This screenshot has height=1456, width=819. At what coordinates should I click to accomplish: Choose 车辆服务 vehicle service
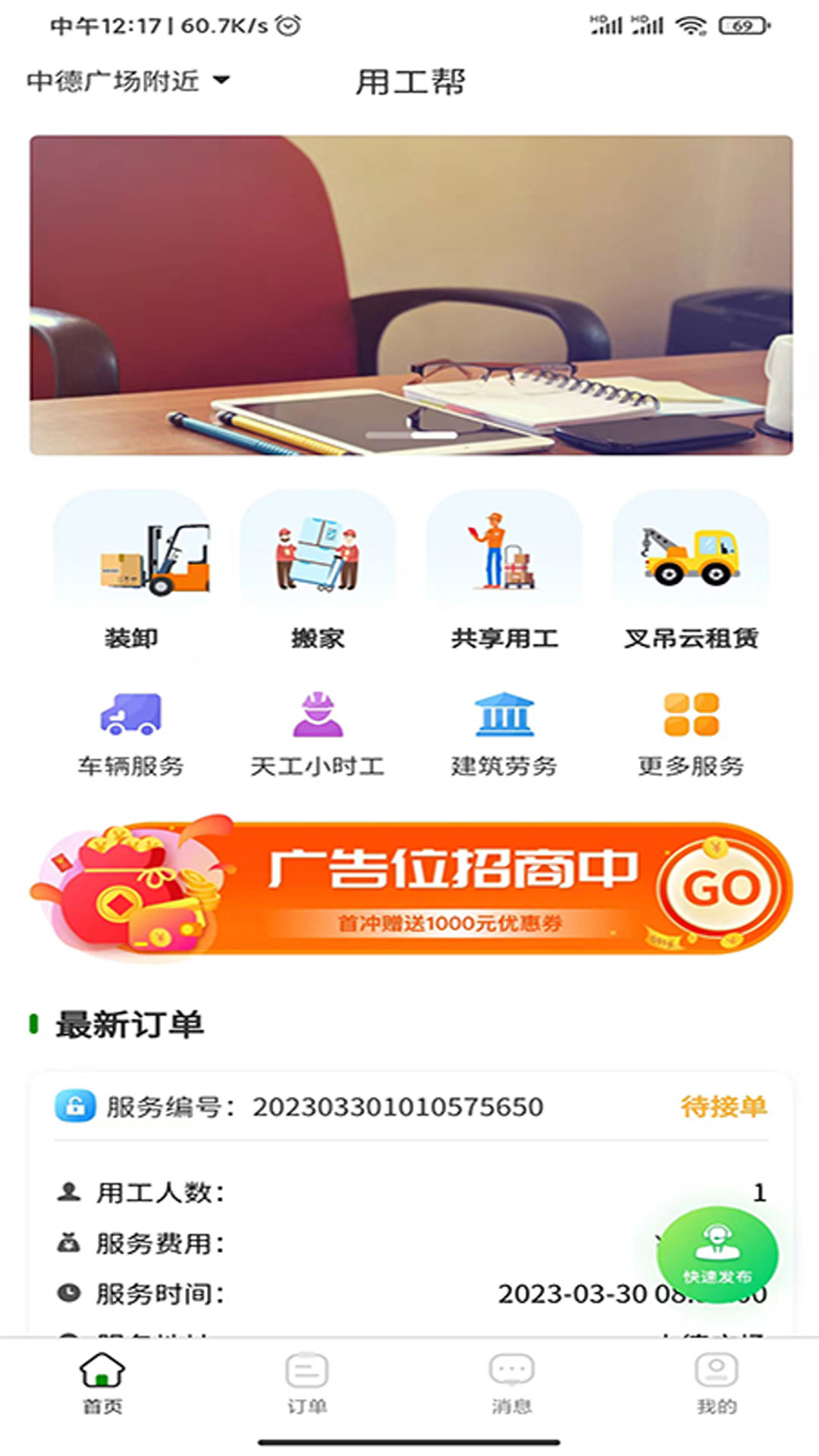131,733
